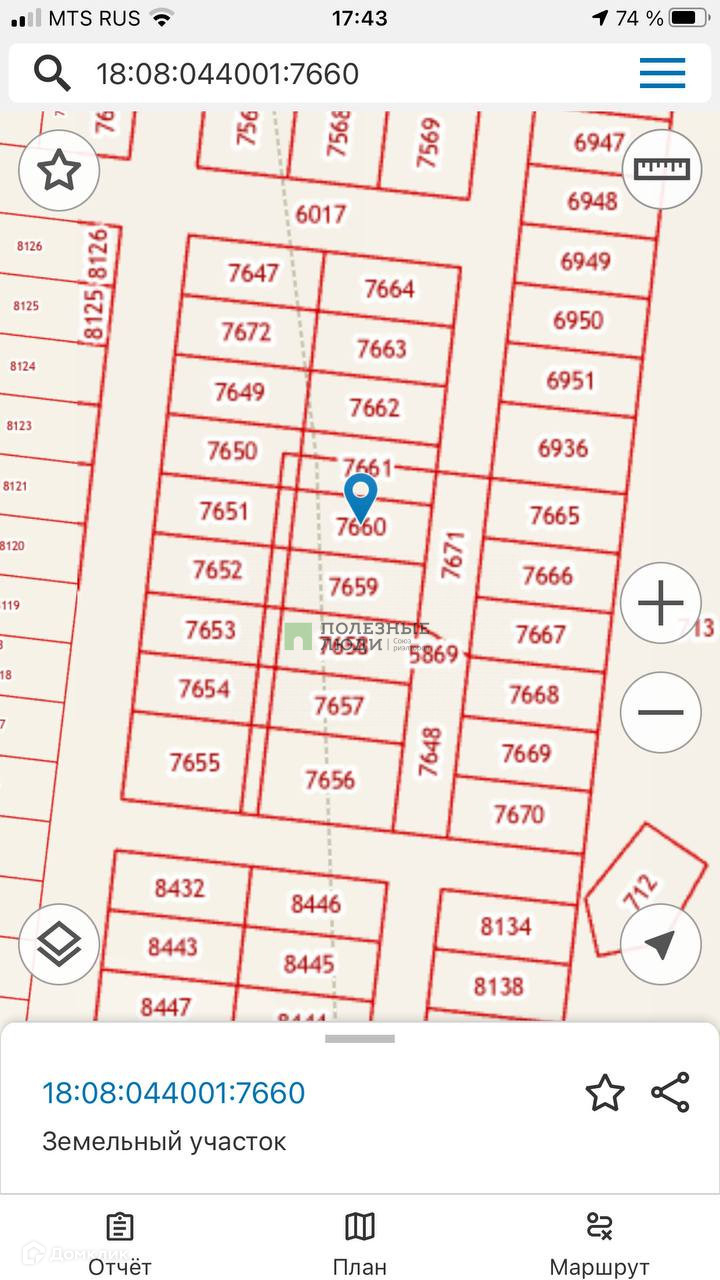Build a route with Маршрут
This screenshot has width=720, height=1280.
600,1243
